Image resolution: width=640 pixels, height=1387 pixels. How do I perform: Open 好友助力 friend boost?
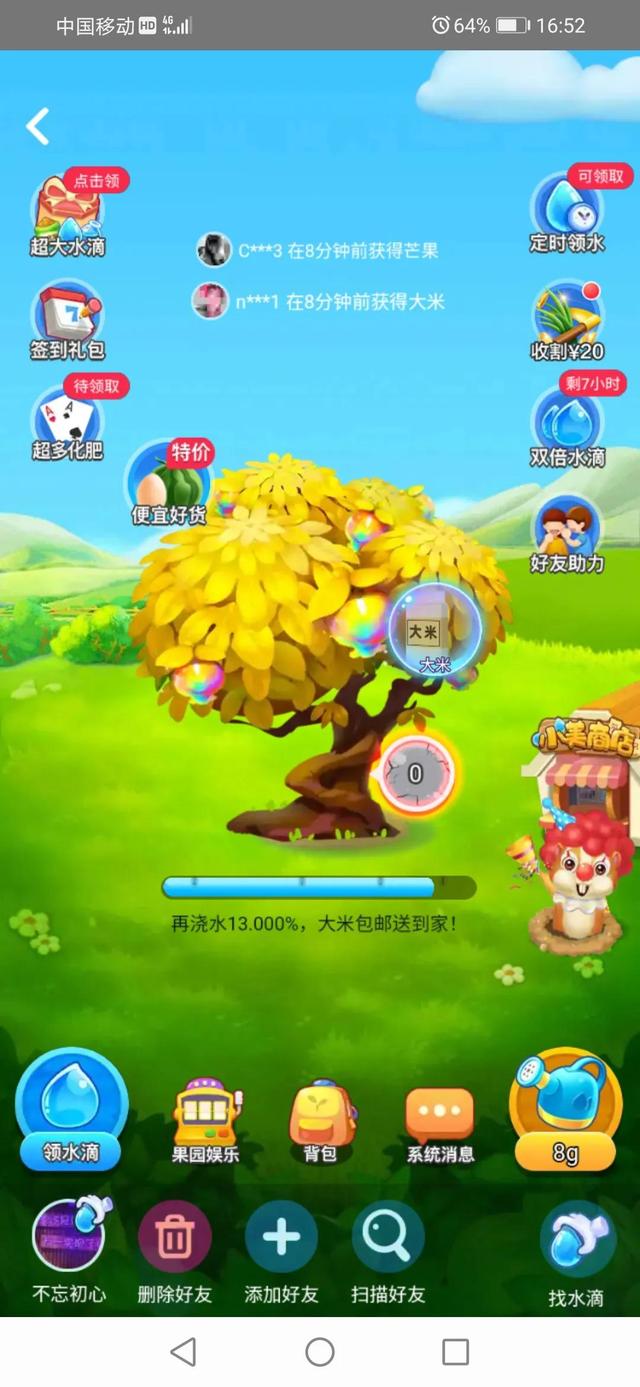click(567, 535)
